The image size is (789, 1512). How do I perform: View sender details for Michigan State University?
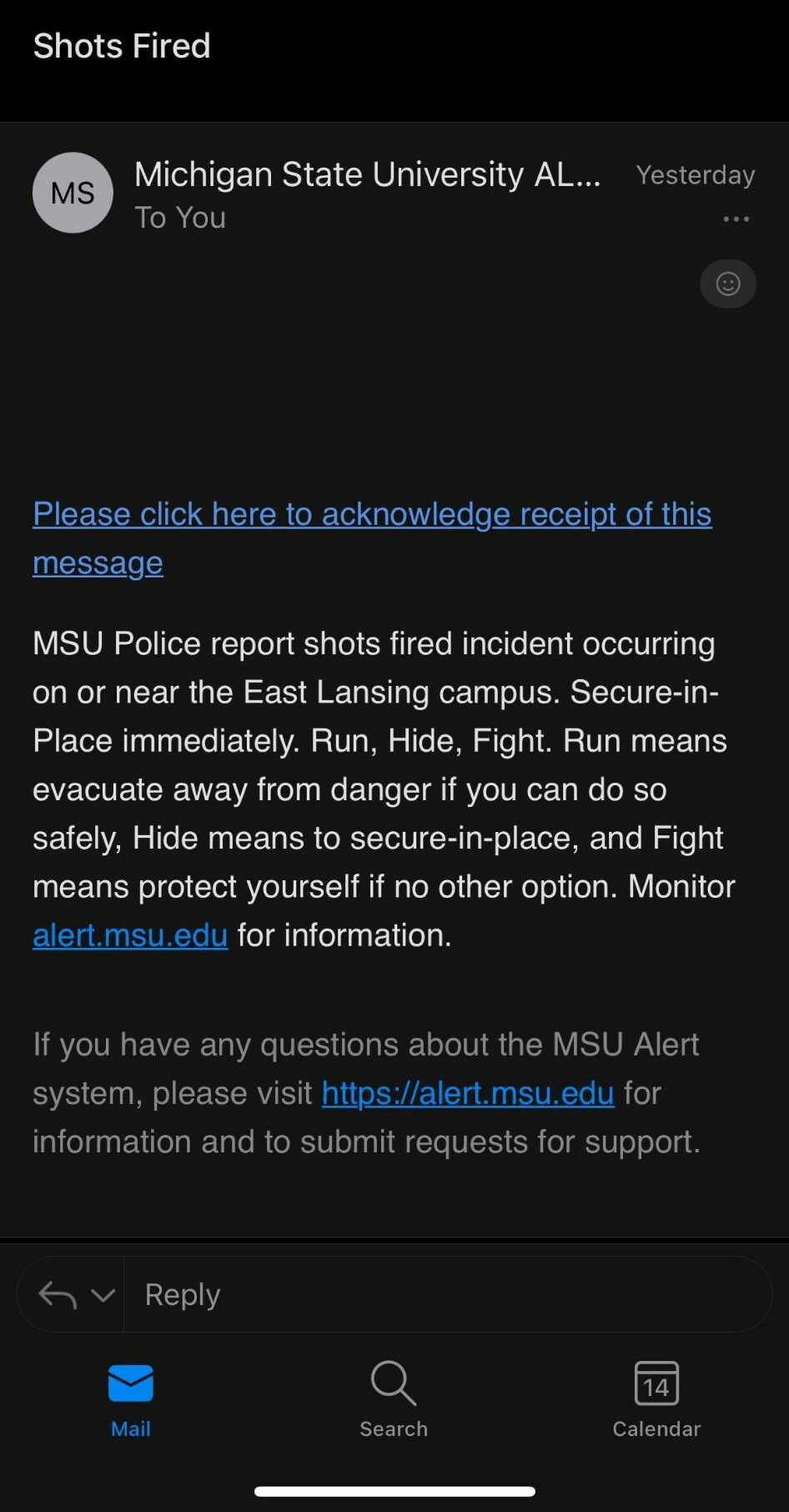[x=367, y=175]
